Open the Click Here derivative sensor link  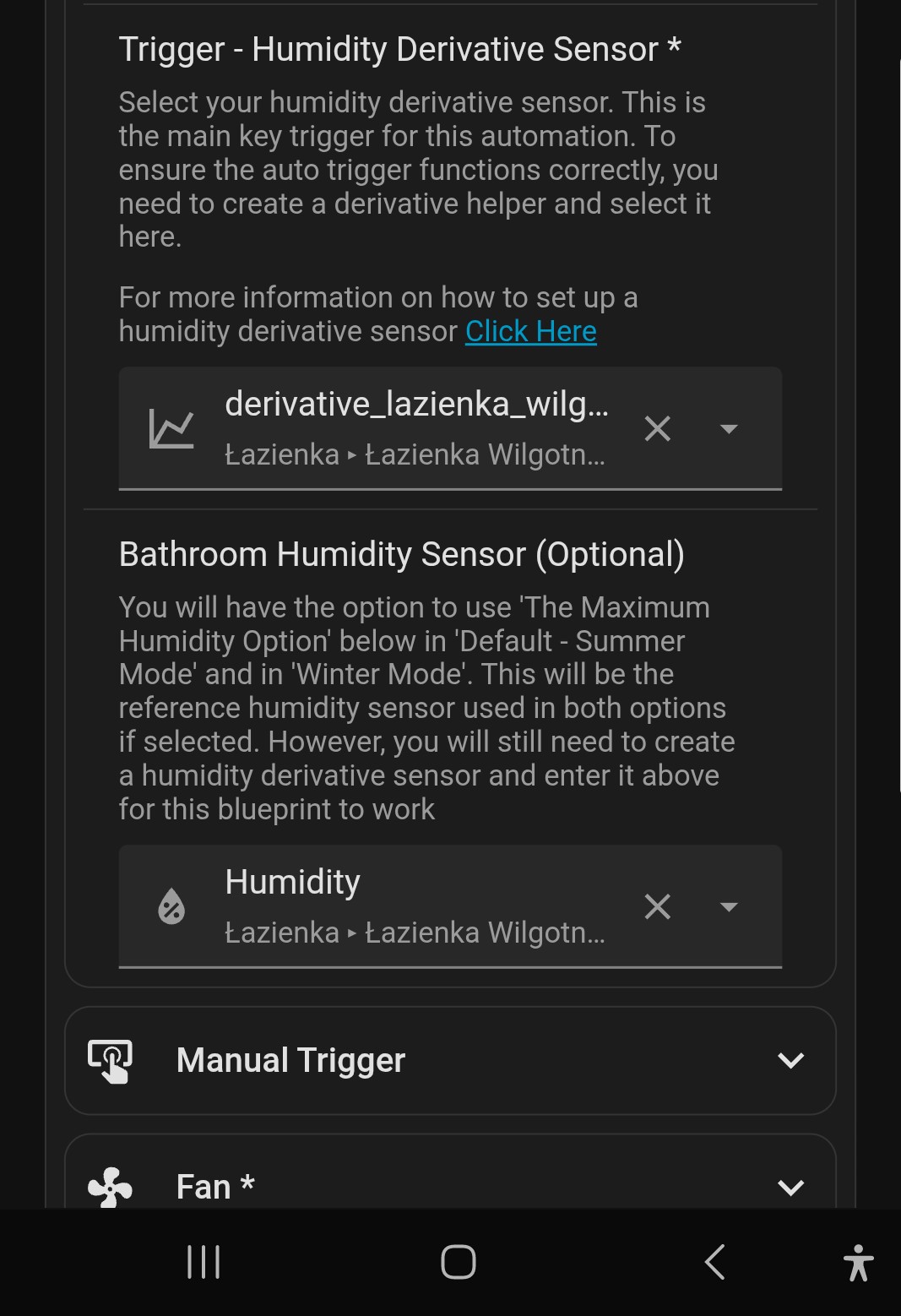coord(530,331)
